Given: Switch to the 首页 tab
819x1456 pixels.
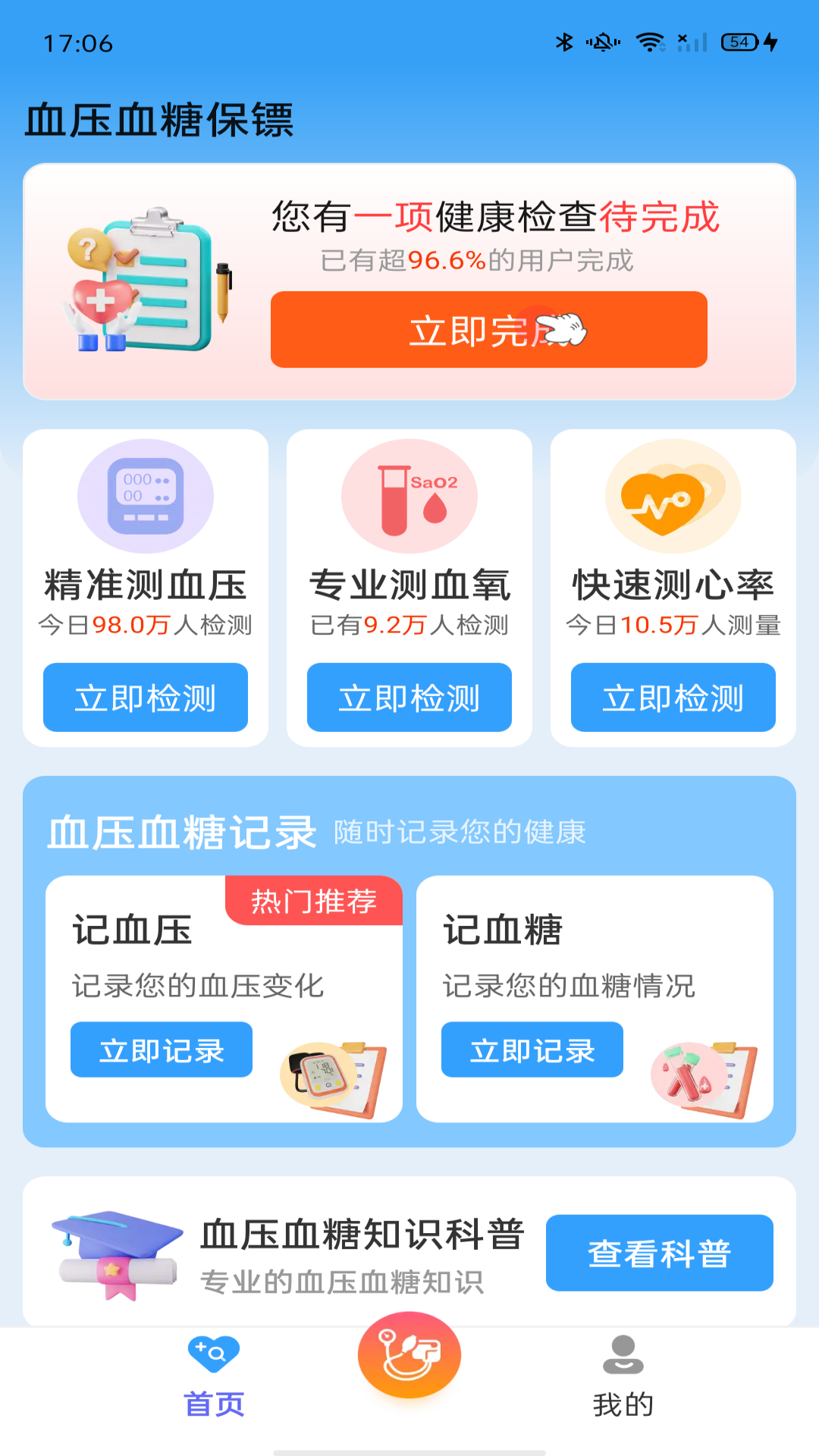Looking at the screenshot, I should (214, 1376).
